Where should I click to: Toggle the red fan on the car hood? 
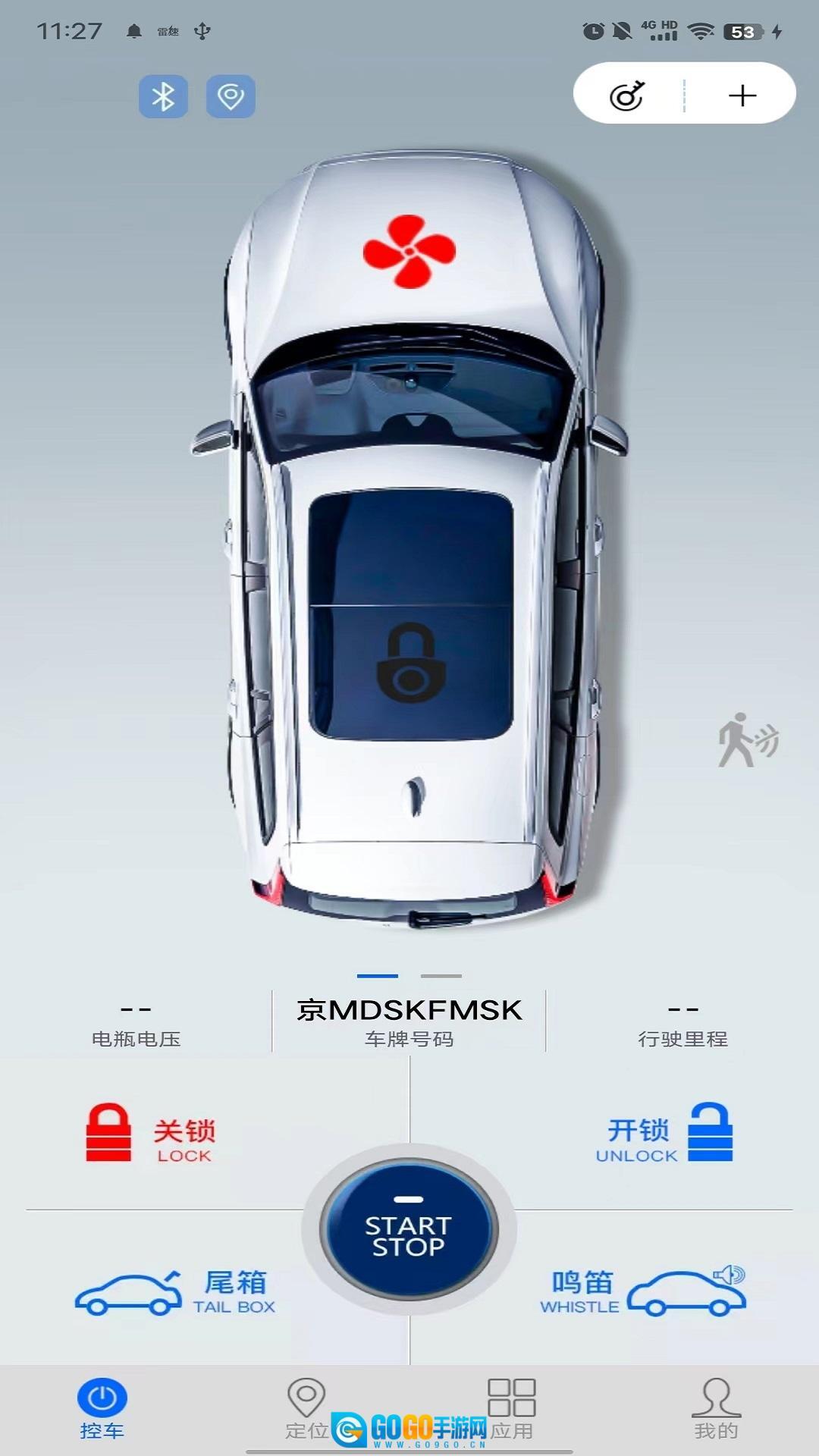[x=409, y=251]
